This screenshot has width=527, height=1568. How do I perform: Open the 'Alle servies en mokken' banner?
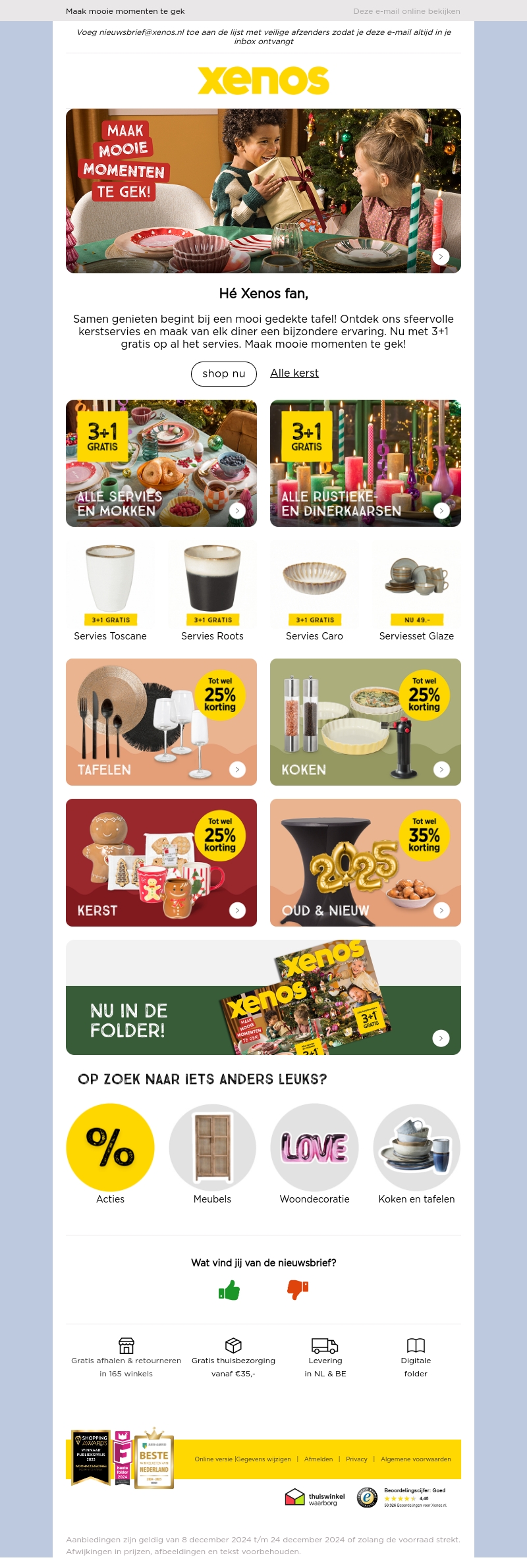(x=161, y=463)
